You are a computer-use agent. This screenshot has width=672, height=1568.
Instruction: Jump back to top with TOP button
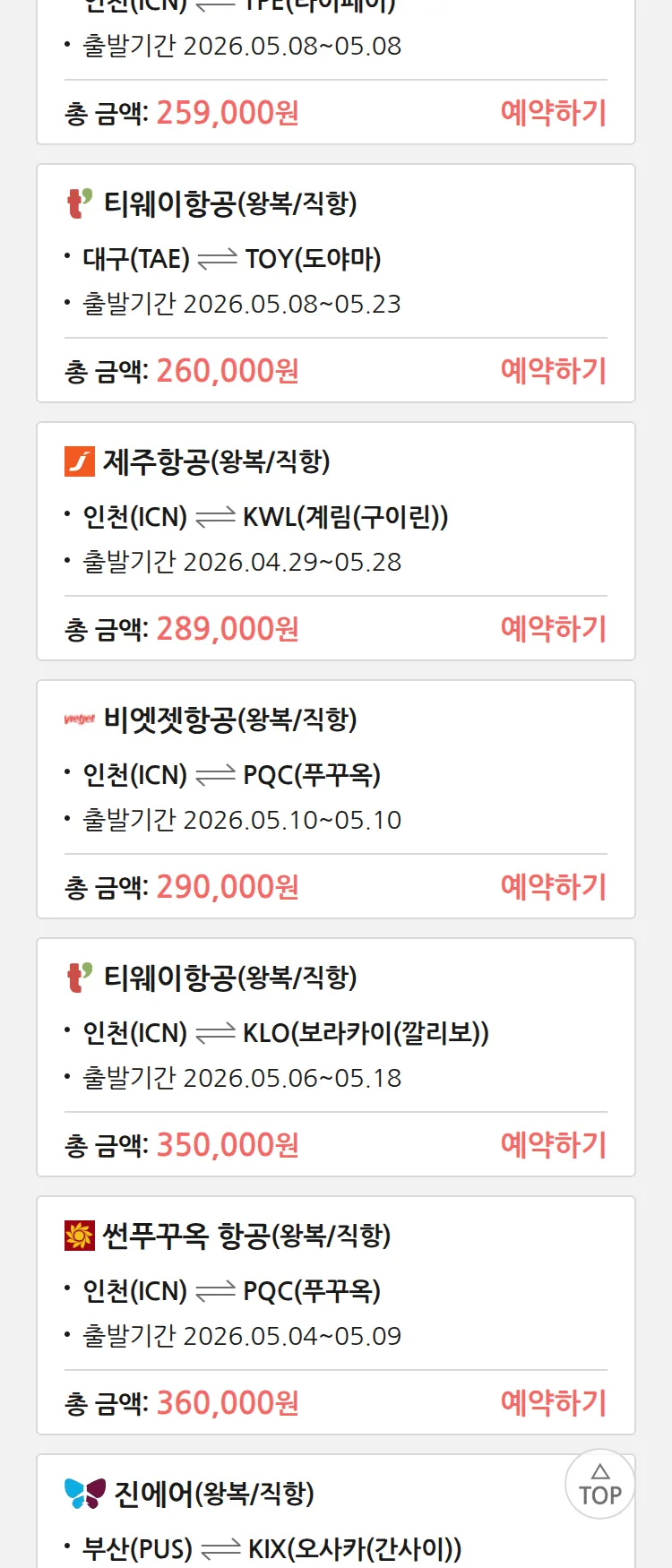coord(599,1485)
